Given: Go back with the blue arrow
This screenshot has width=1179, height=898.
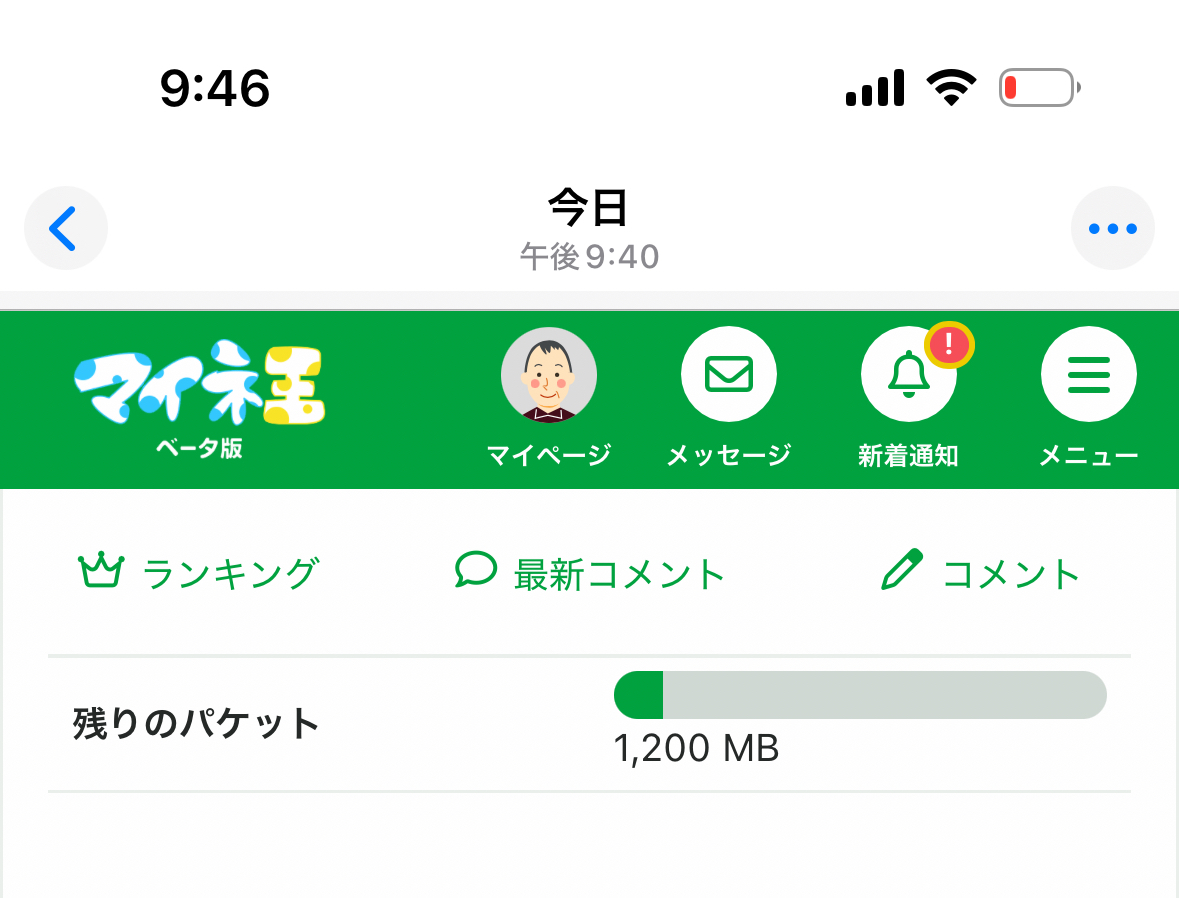Looking at the screenshot, I should click(65, 228).
